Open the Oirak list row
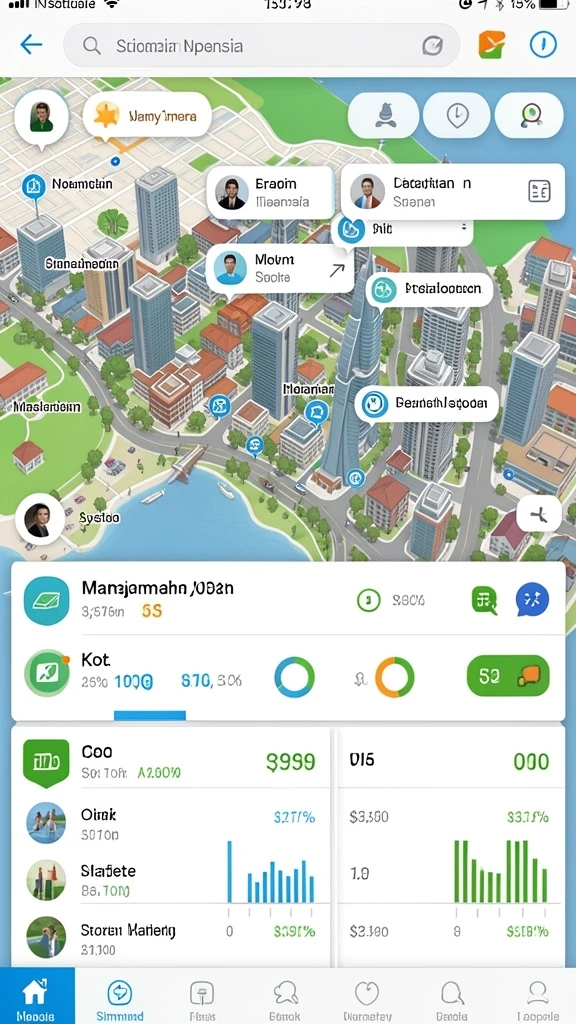 (x=171, y=824)
